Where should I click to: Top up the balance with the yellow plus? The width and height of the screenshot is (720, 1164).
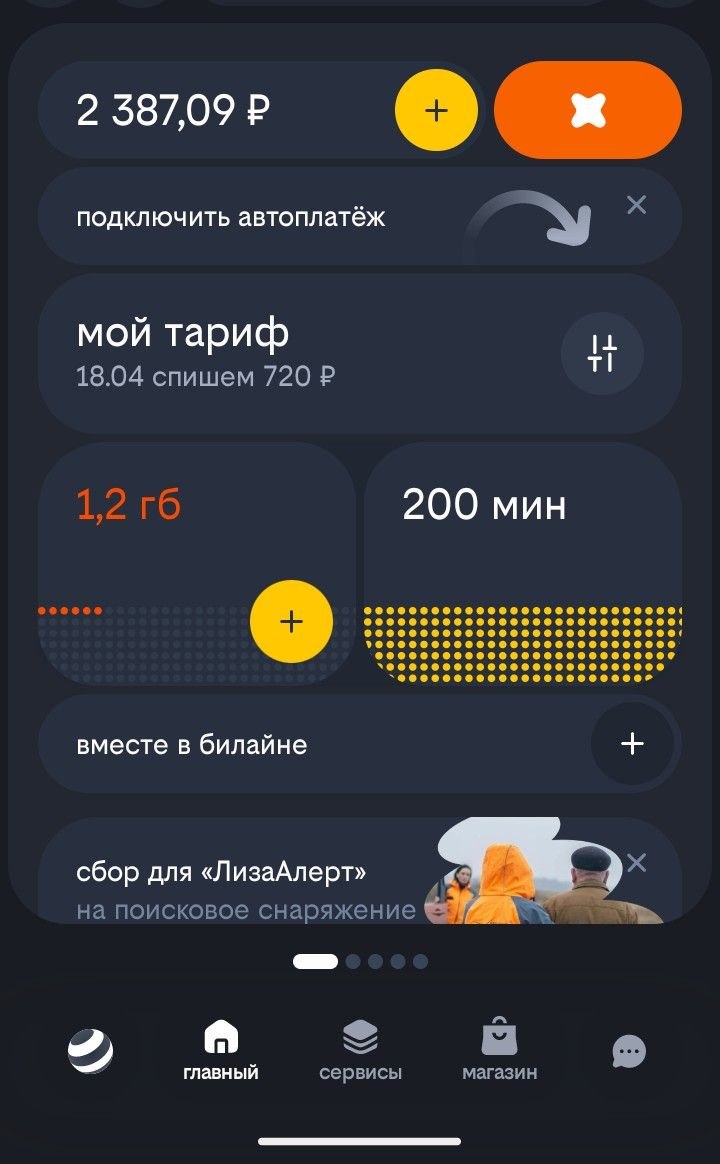tap(436, 110)
